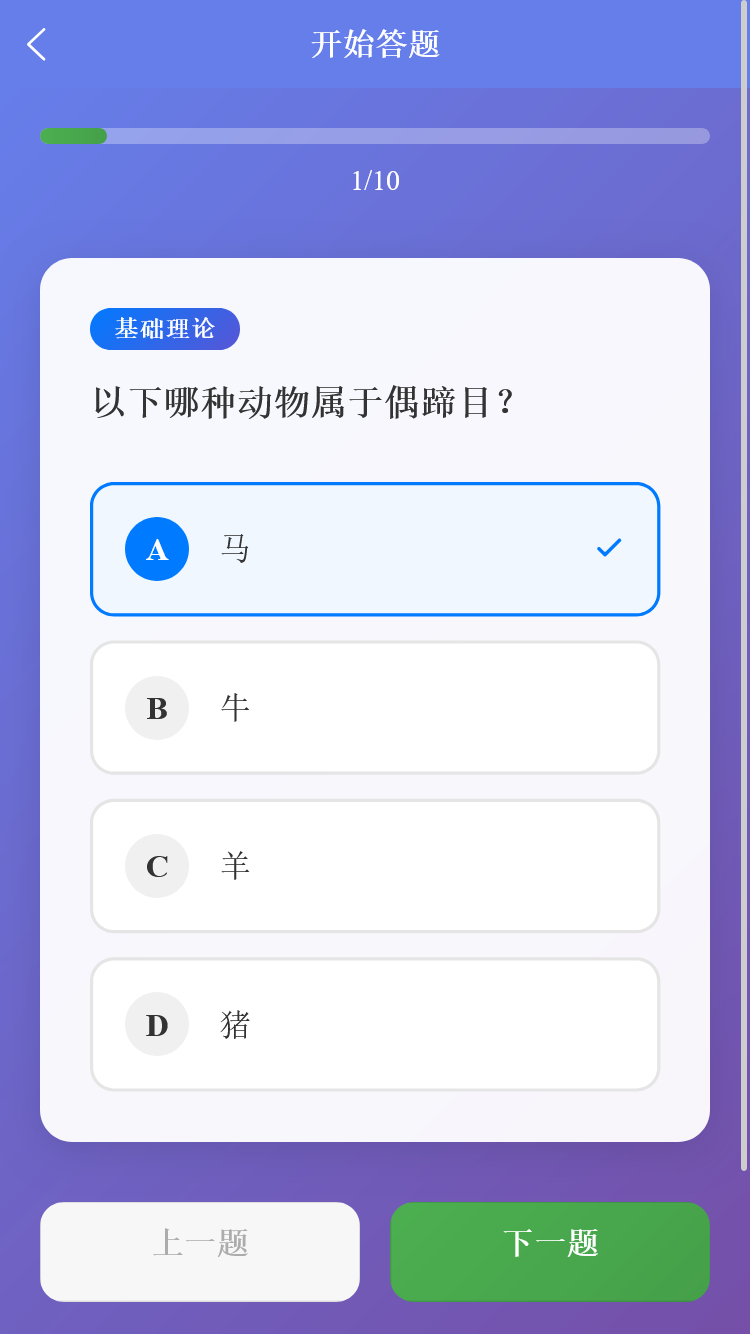This screenshot has width=752, height=1336.
Task: Deselect the highlighted option A card
Action: point(375,548)
